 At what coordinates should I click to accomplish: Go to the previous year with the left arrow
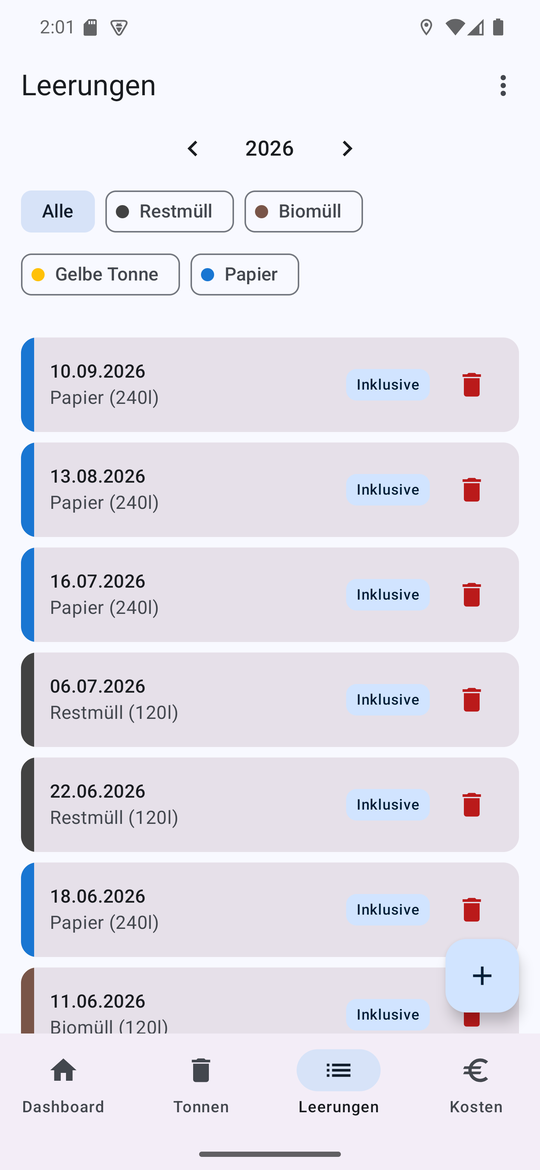192,148
